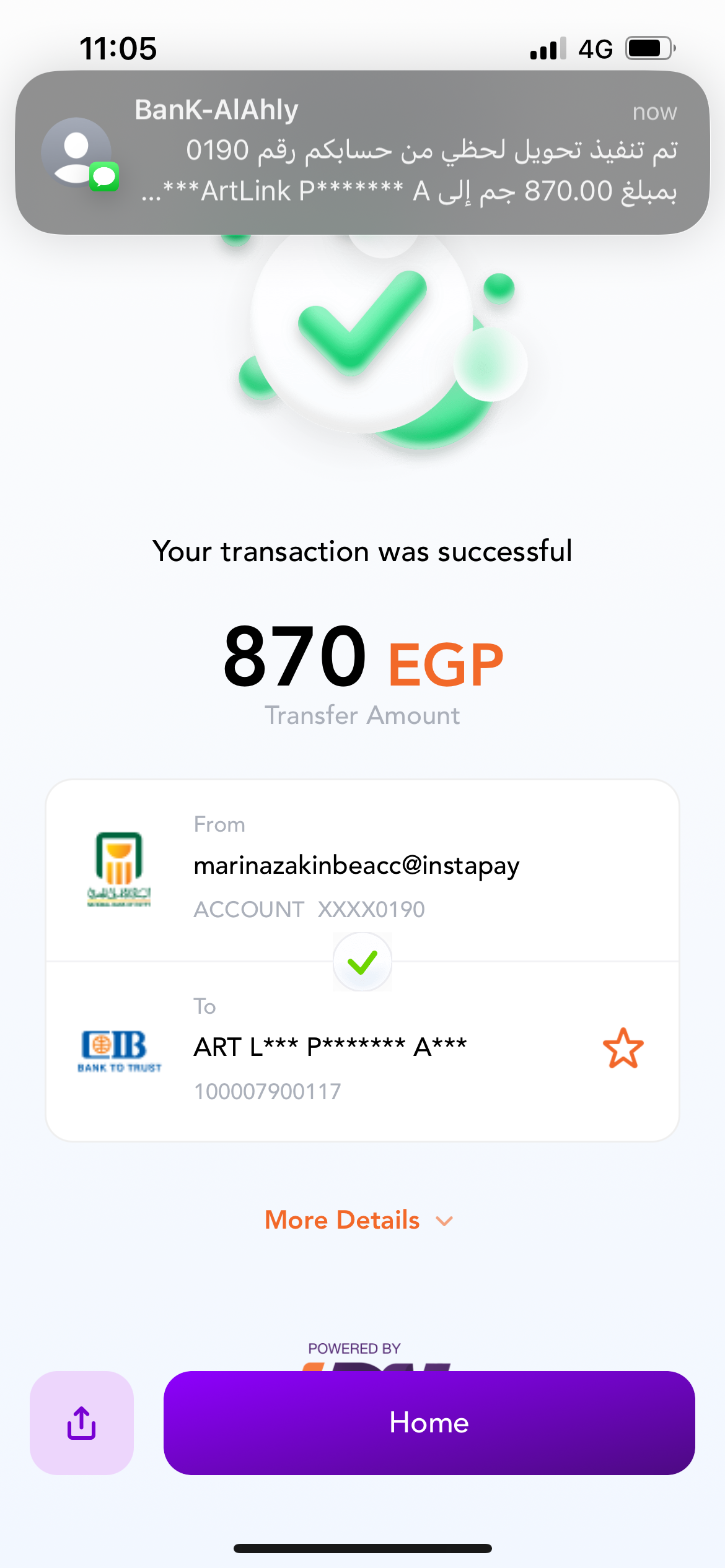Screen dimensions: 725x1568
Task: Open the BanK-AlAhly notification banner
Action: click(362, 152)
